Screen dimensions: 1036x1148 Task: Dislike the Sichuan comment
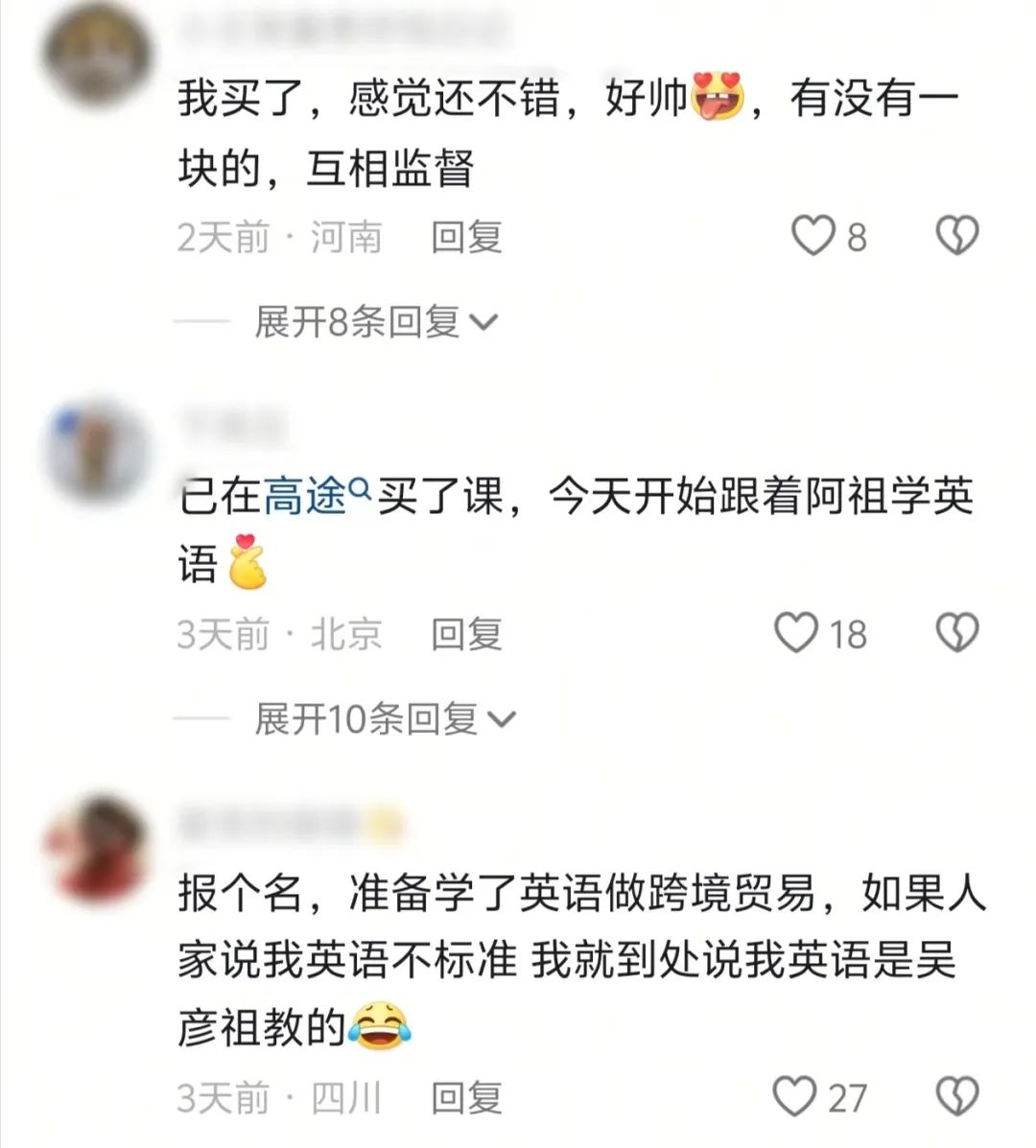(956, 1097)
